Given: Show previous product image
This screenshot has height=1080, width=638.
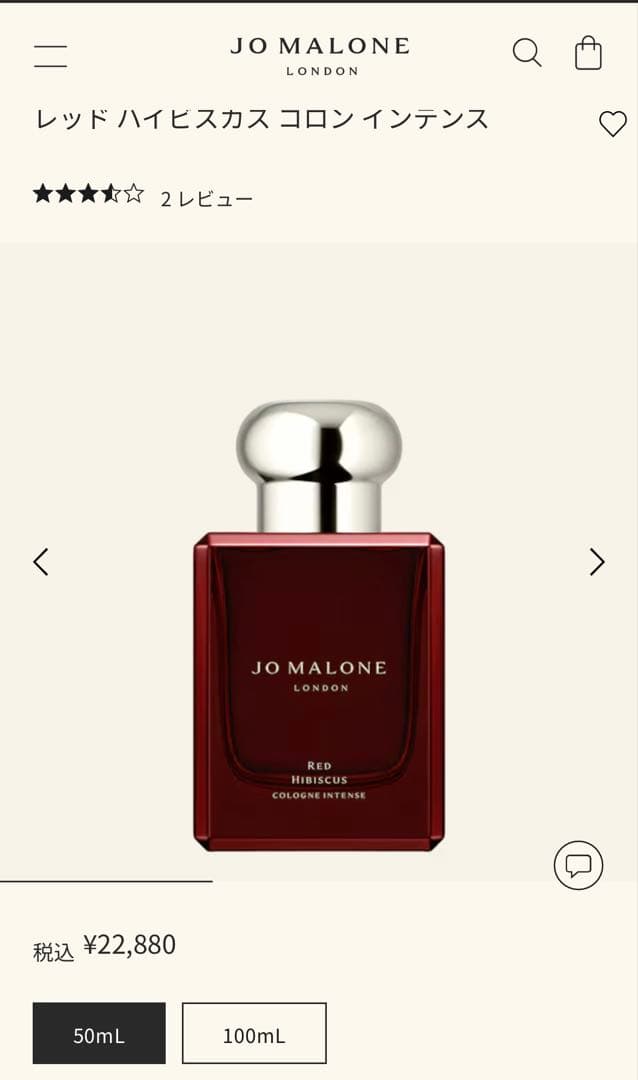Looking at the screenshot, I should coord(41,562).
